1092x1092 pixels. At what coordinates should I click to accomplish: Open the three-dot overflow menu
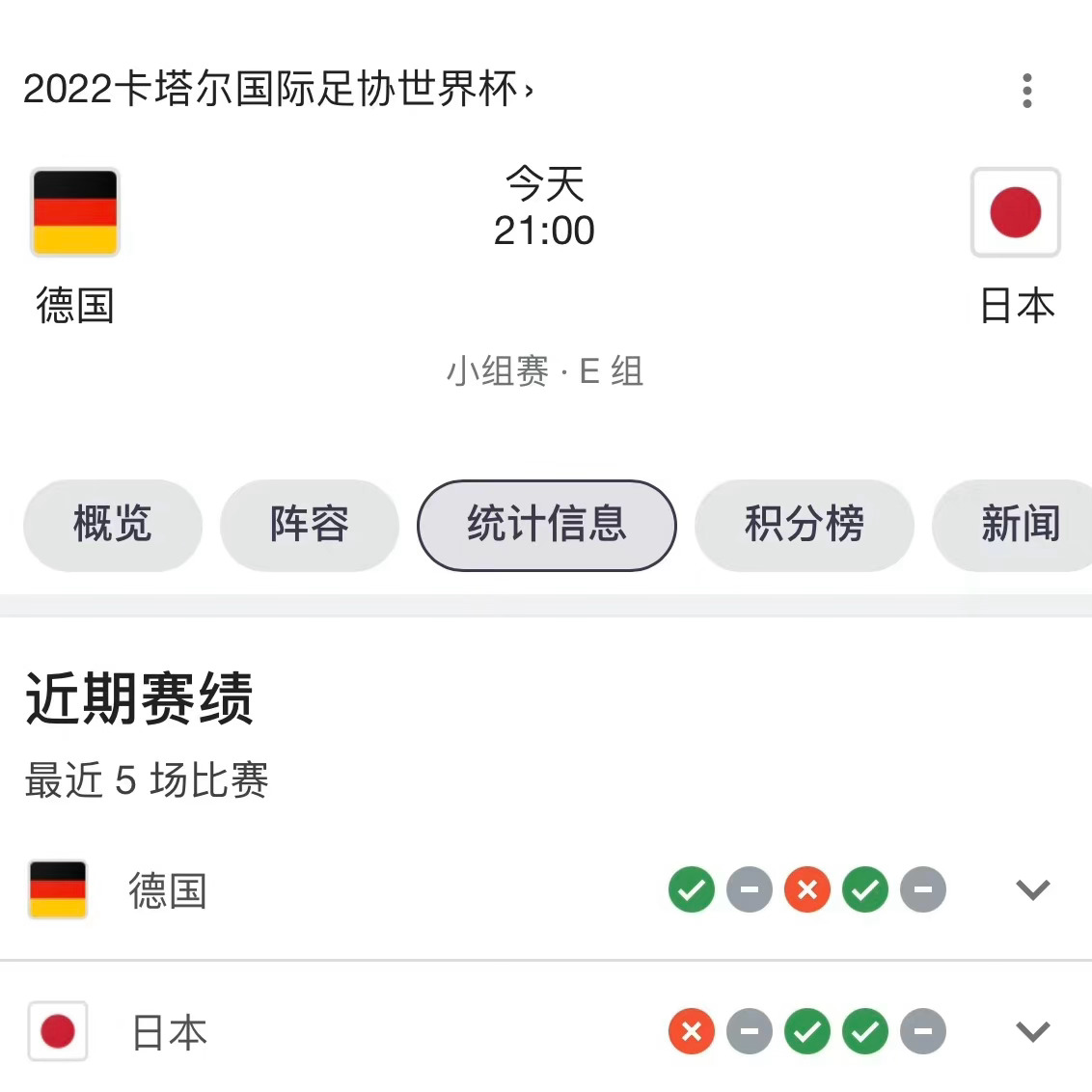[1027, 91]
